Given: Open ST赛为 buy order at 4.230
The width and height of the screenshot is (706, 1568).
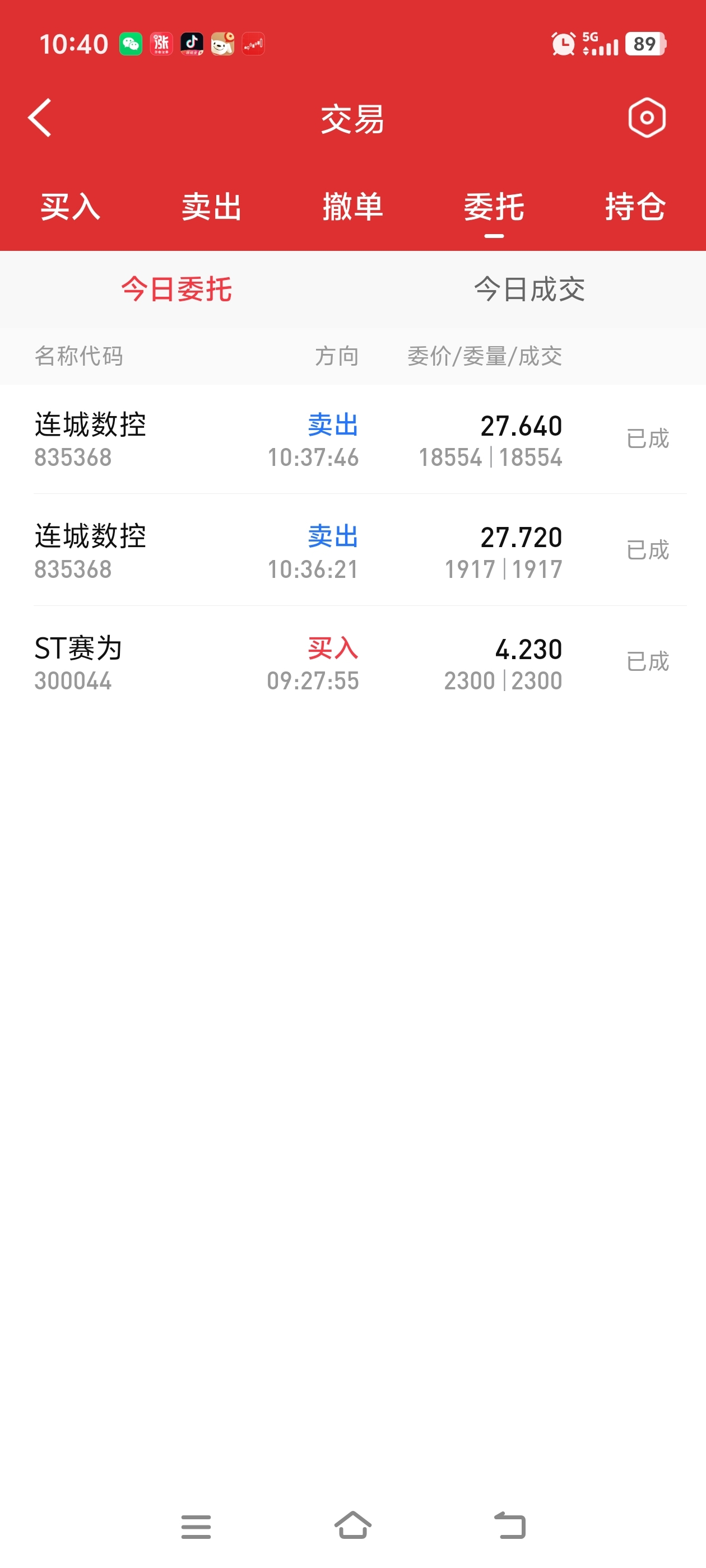Looking at the screenshot, I should (x=354, y=663).
